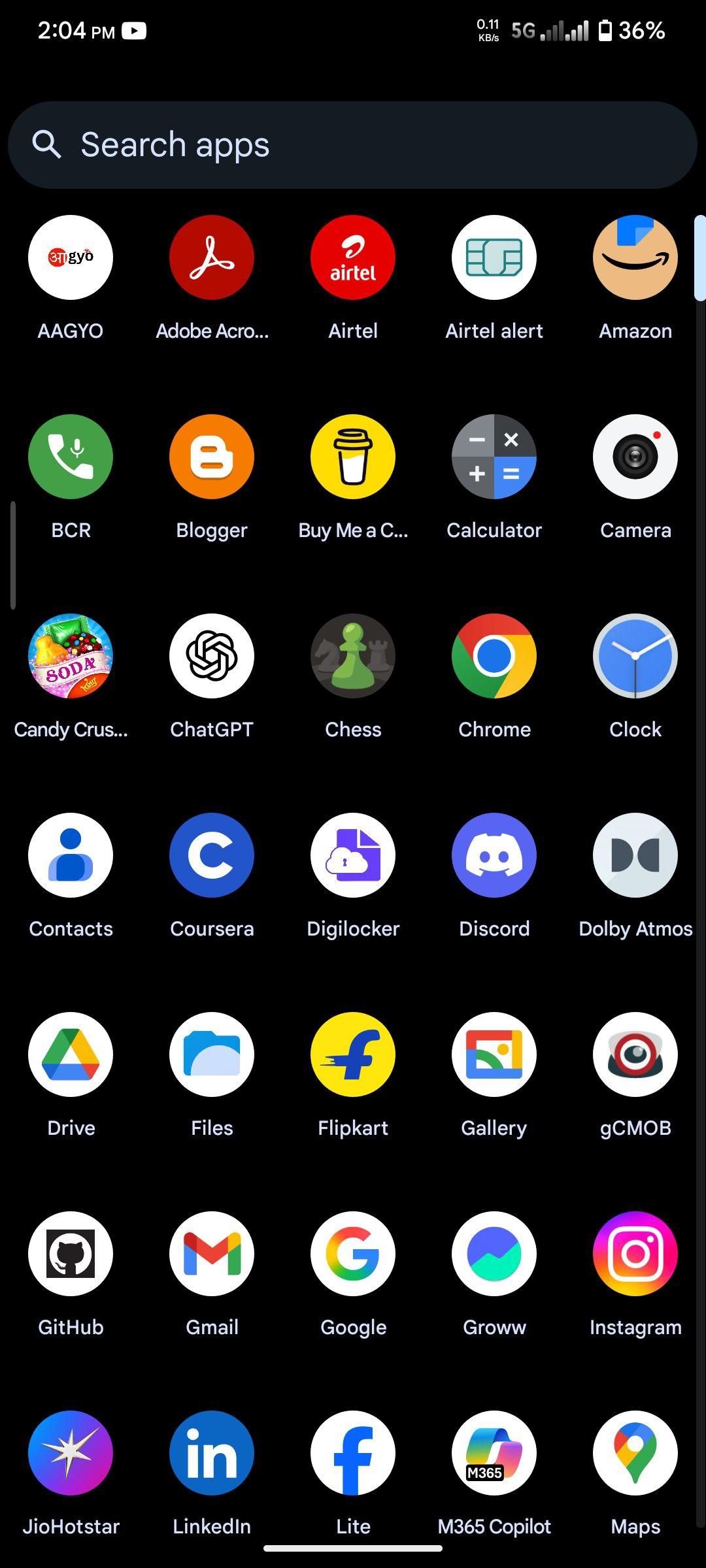Launch the Calculator app
Viewport: 706px width, 1568px height.
pyautogui.click(x=494, y=457)
